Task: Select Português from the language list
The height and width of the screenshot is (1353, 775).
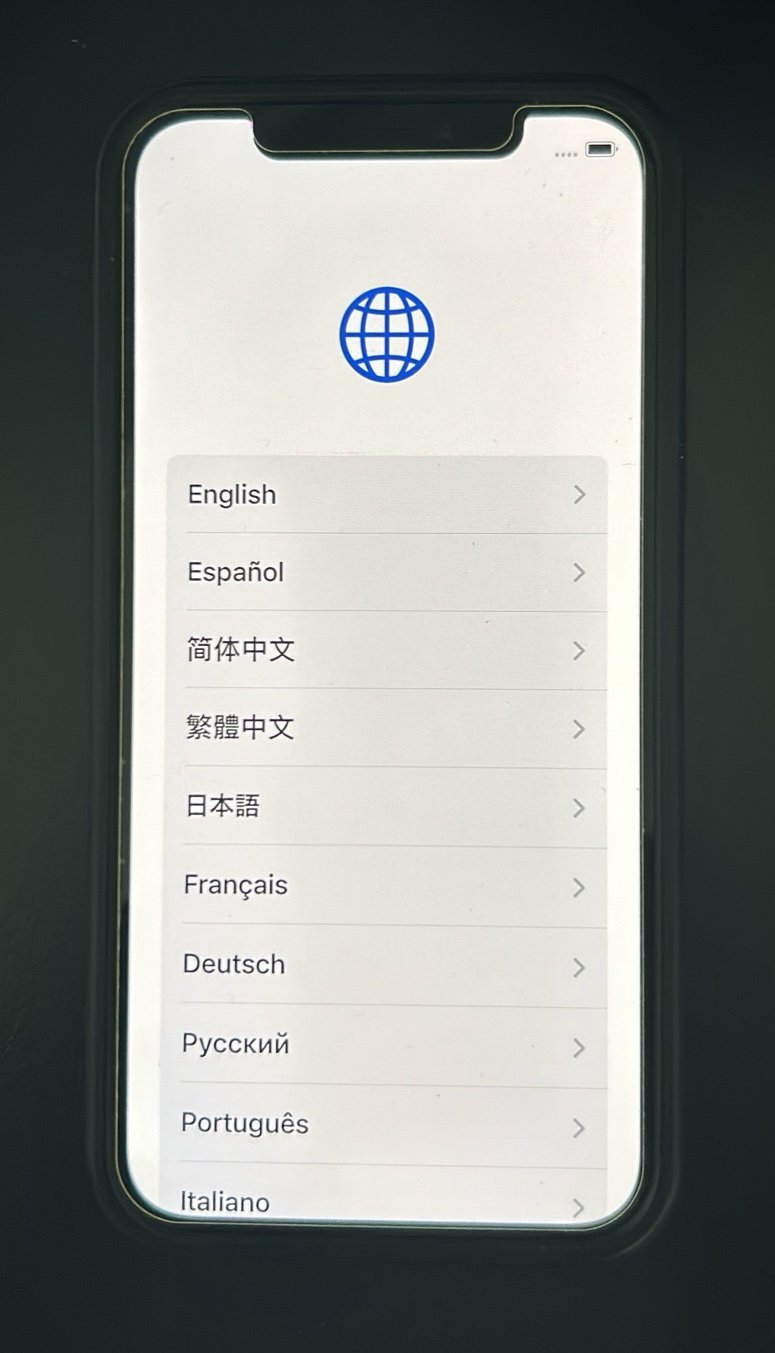Action: 385,1124
